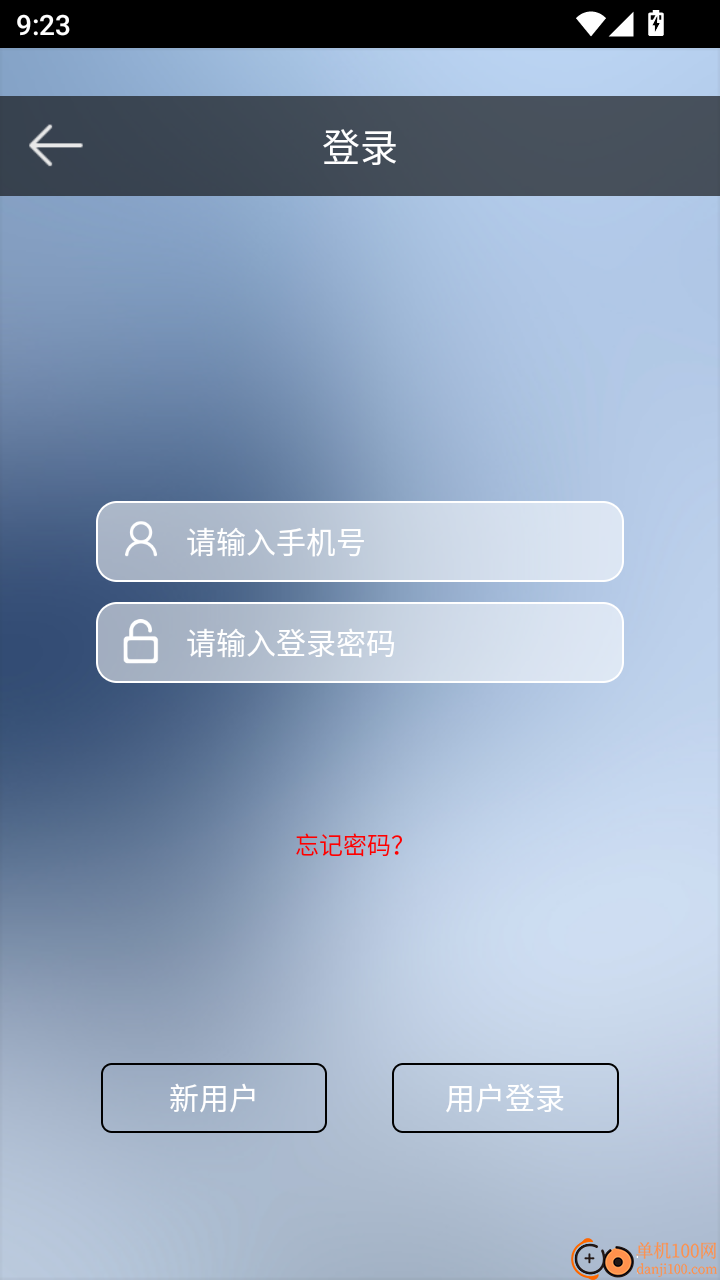Click the 忘记密码? link
720x1280 pixels.
tap(348, 845)
